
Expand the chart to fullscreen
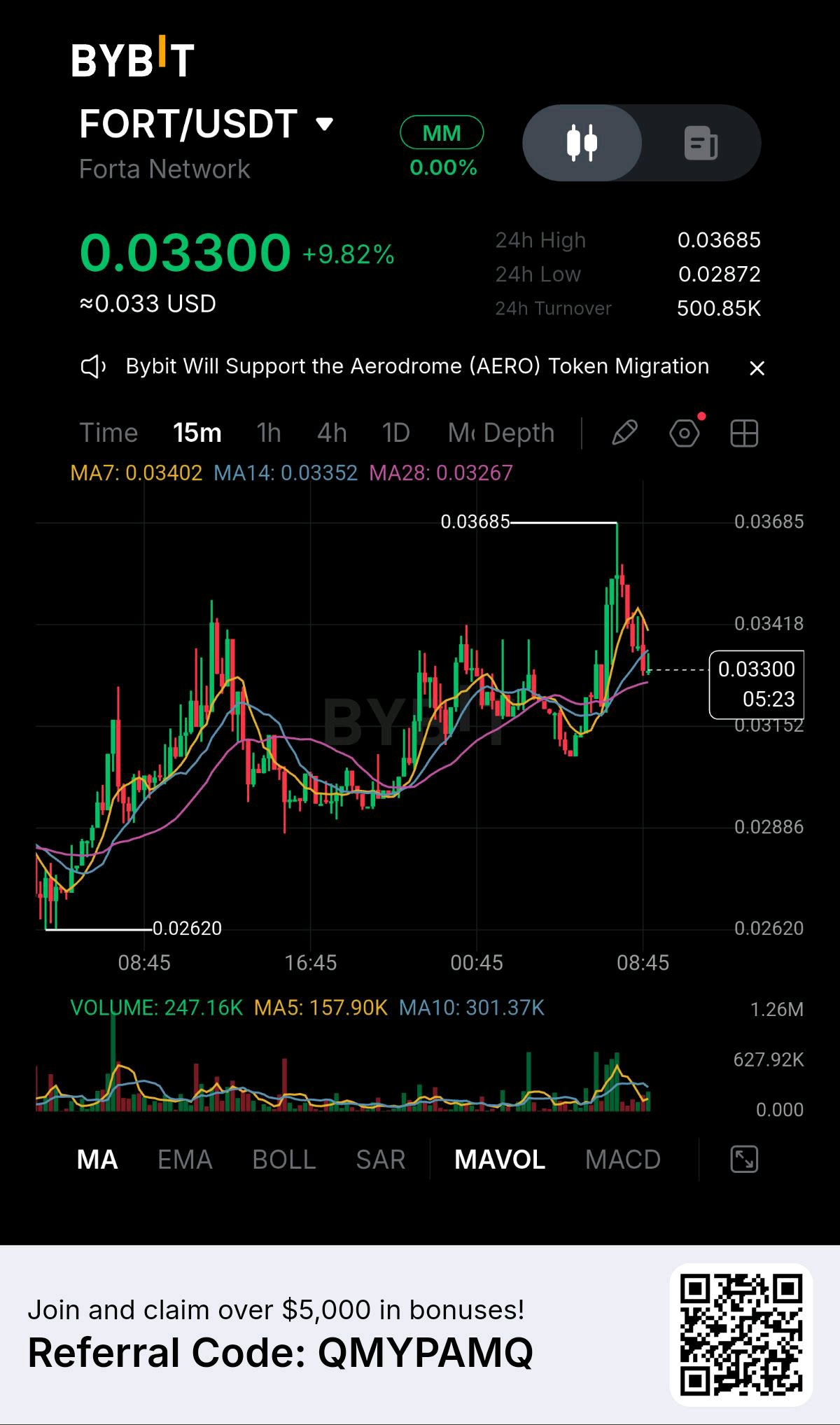pyautogui.click(x=744, y=1160)
